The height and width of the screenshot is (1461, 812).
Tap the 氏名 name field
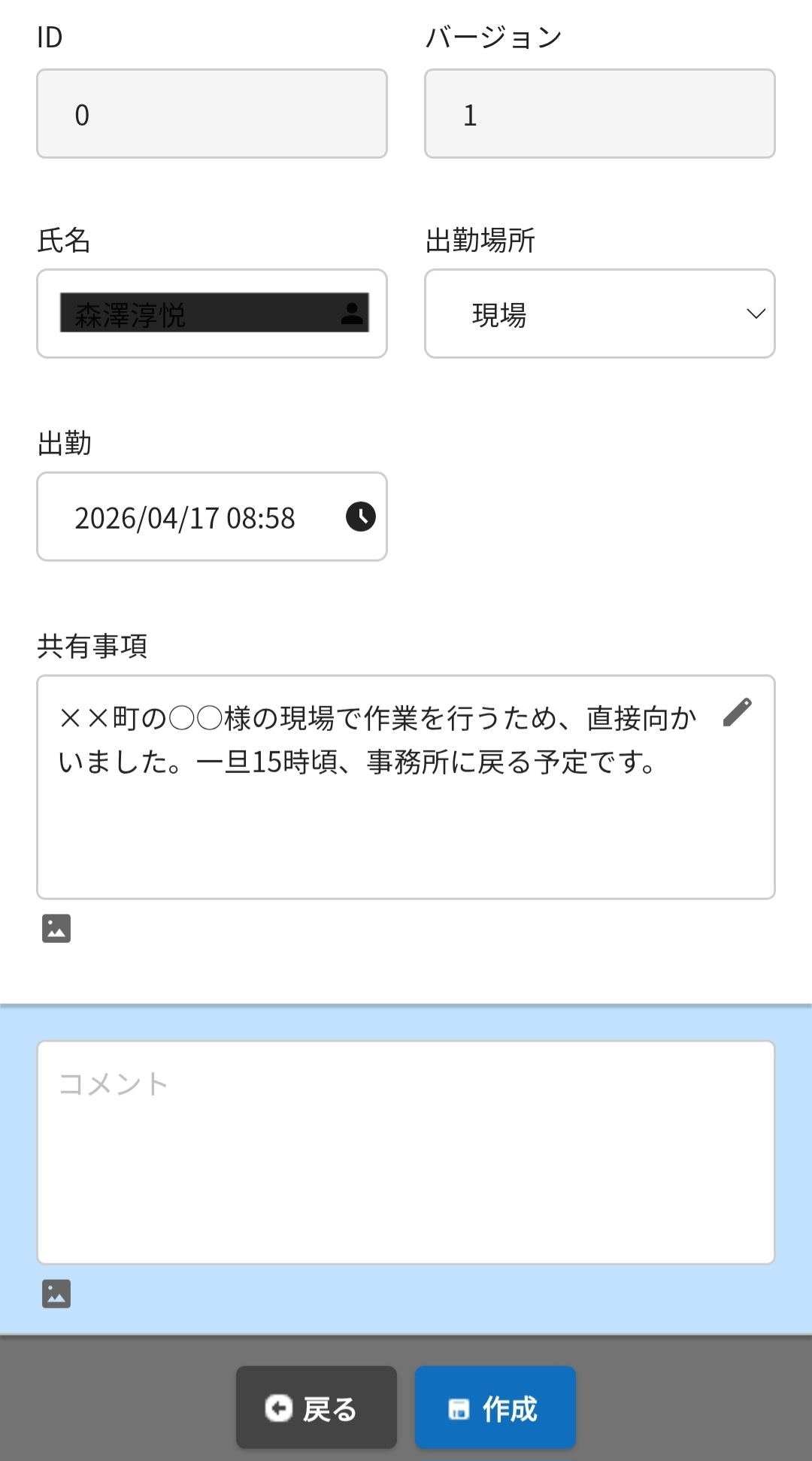(x=203, y=314)
